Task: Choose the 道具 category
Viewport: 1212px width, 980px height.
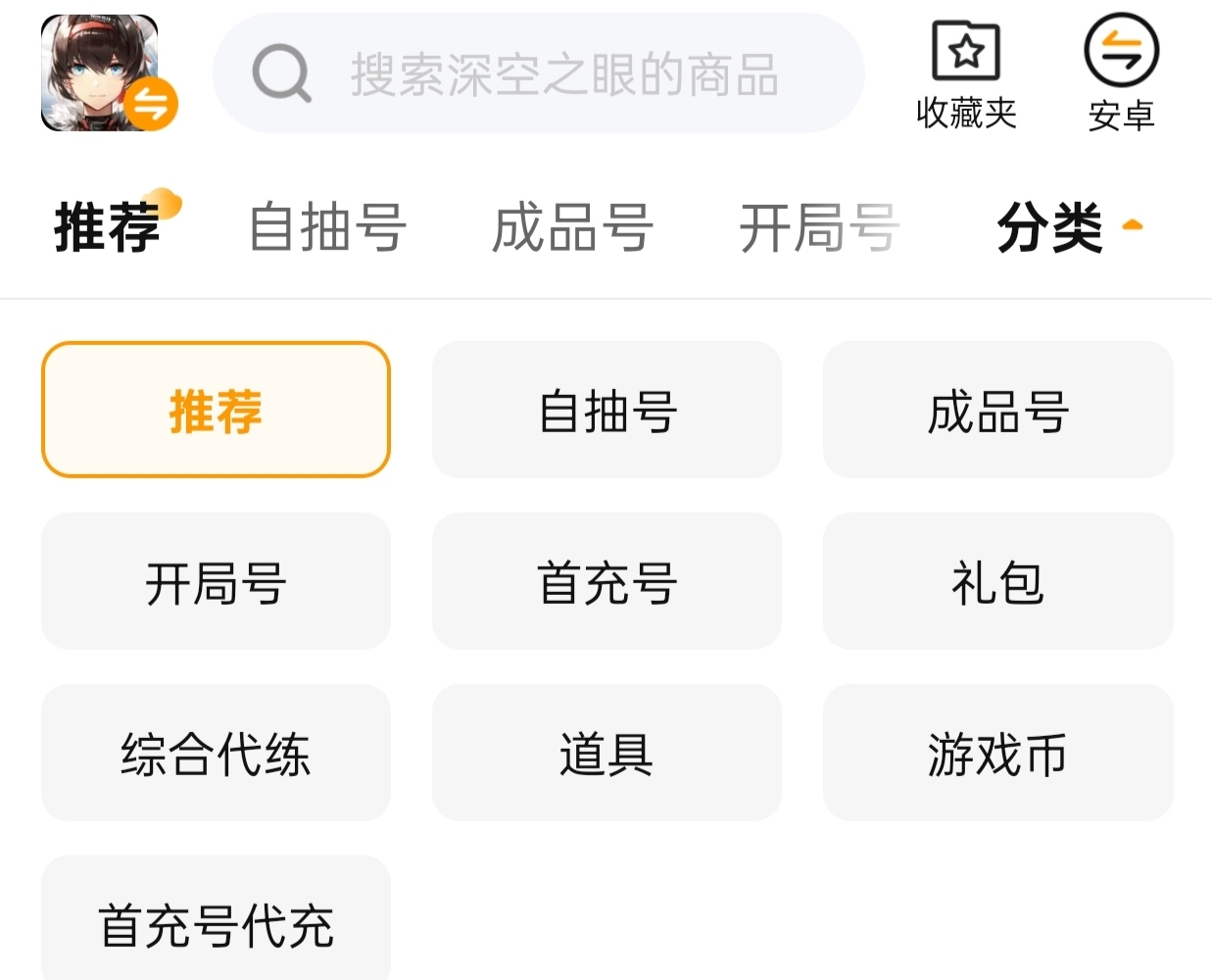Action: pos(606,753)
